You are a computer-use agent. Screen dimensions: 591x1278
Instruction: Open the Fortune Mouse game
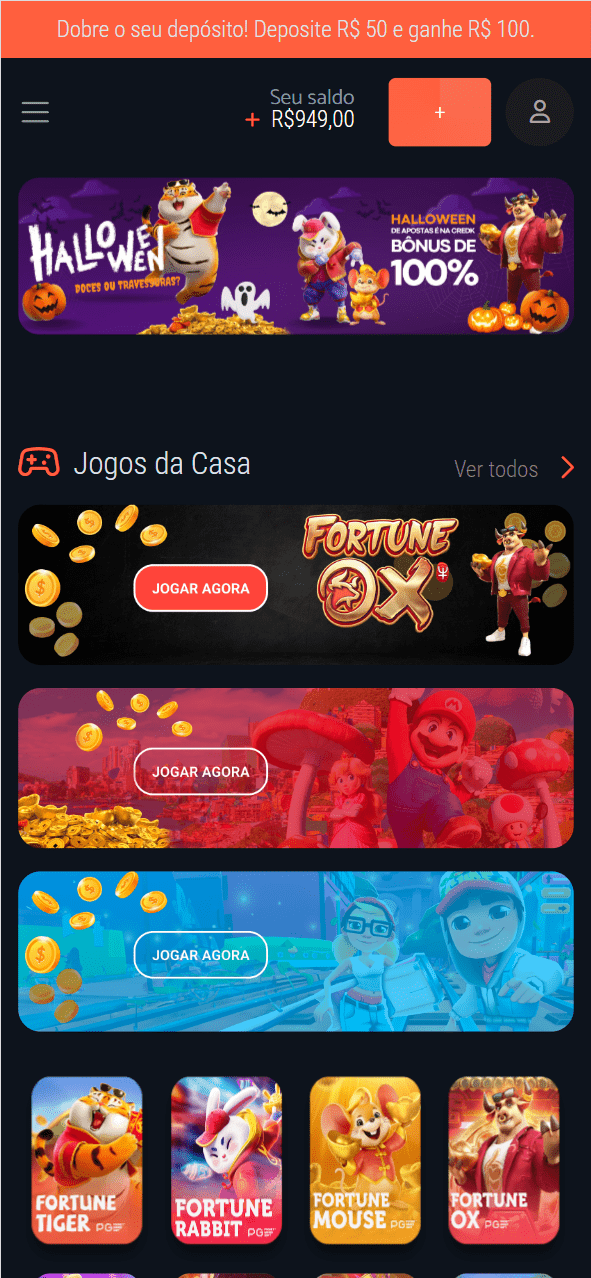[365, 1160]
